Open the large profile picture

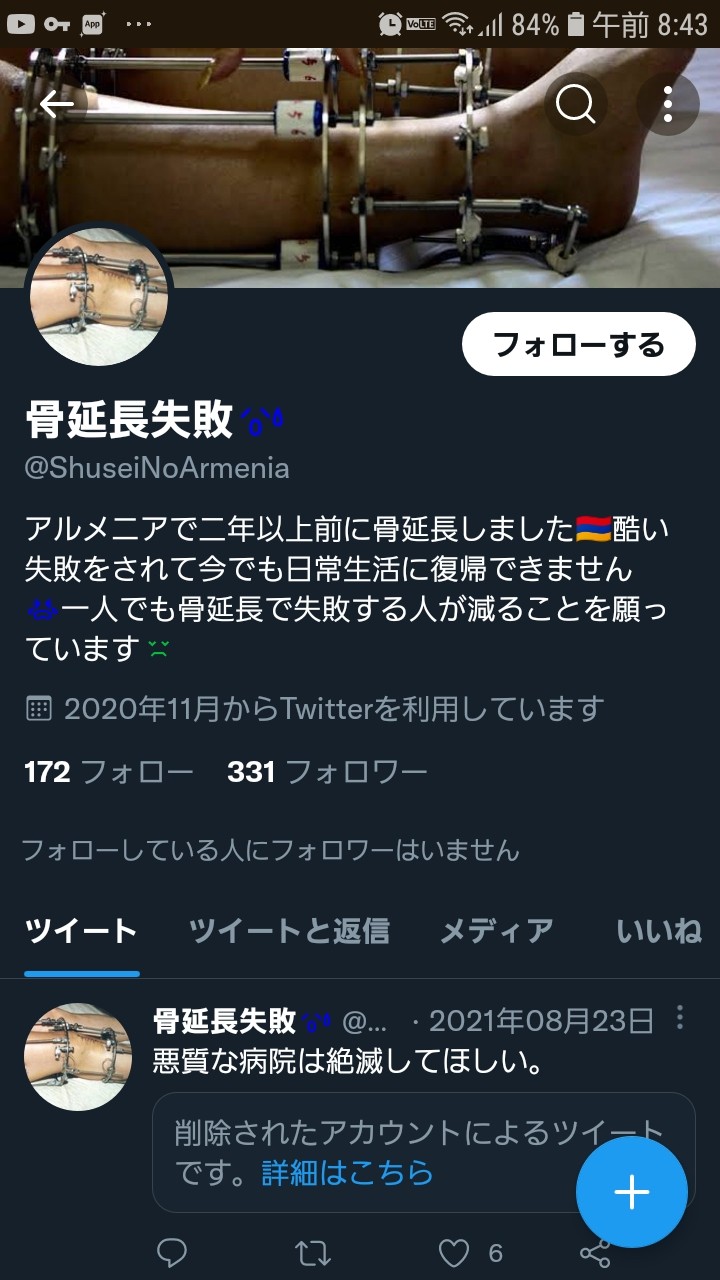(x=99, y=297)
